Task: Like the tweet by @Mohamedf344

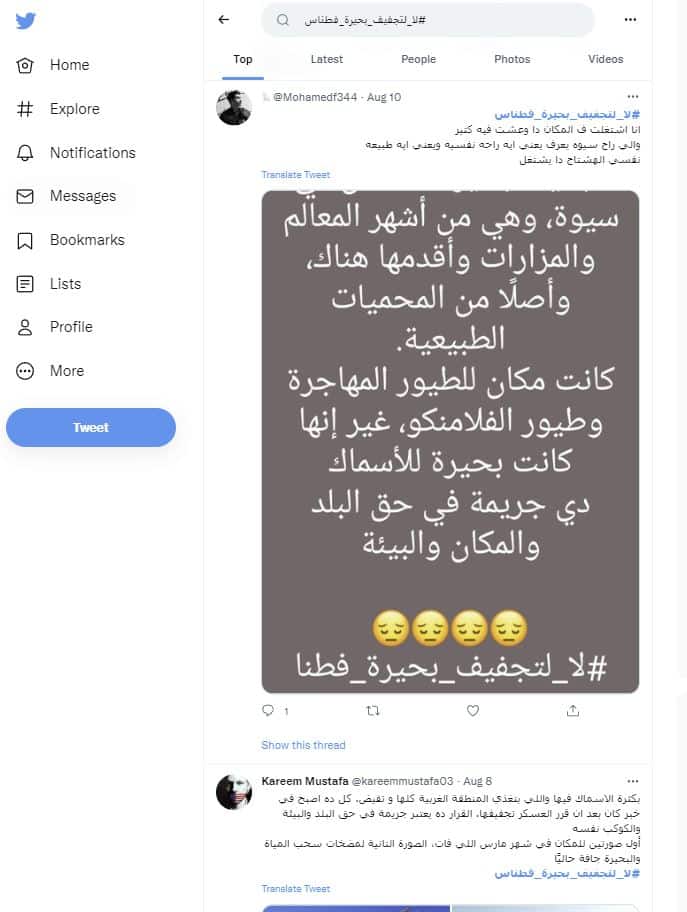Action: [473, 710]
